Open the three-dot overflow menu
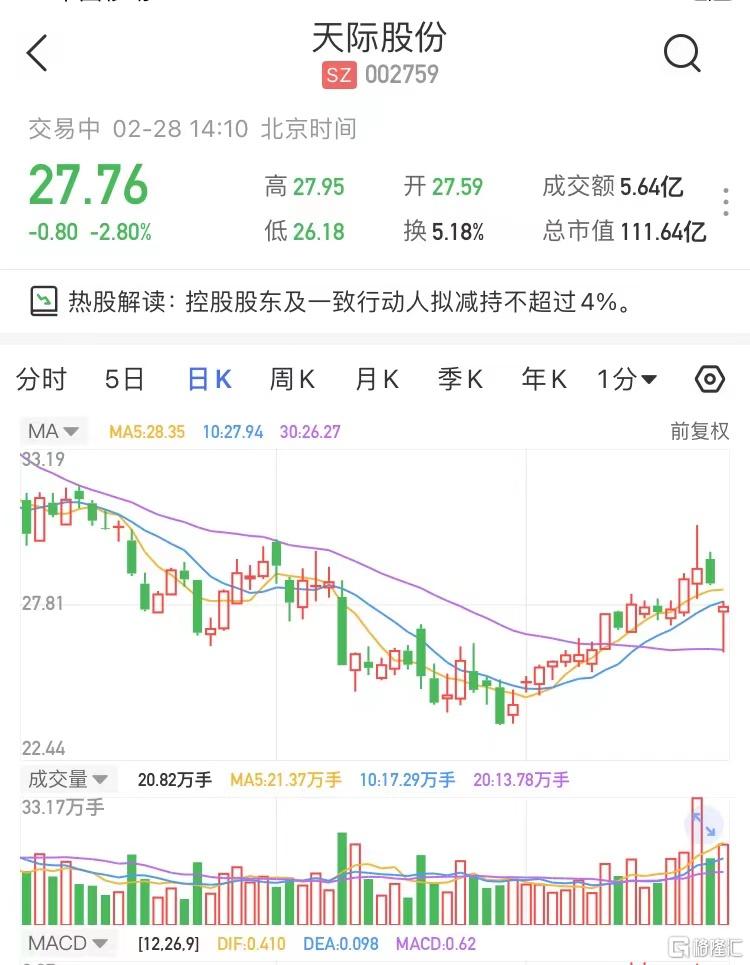This screenshot has width=750, height=965. point(725,202)
